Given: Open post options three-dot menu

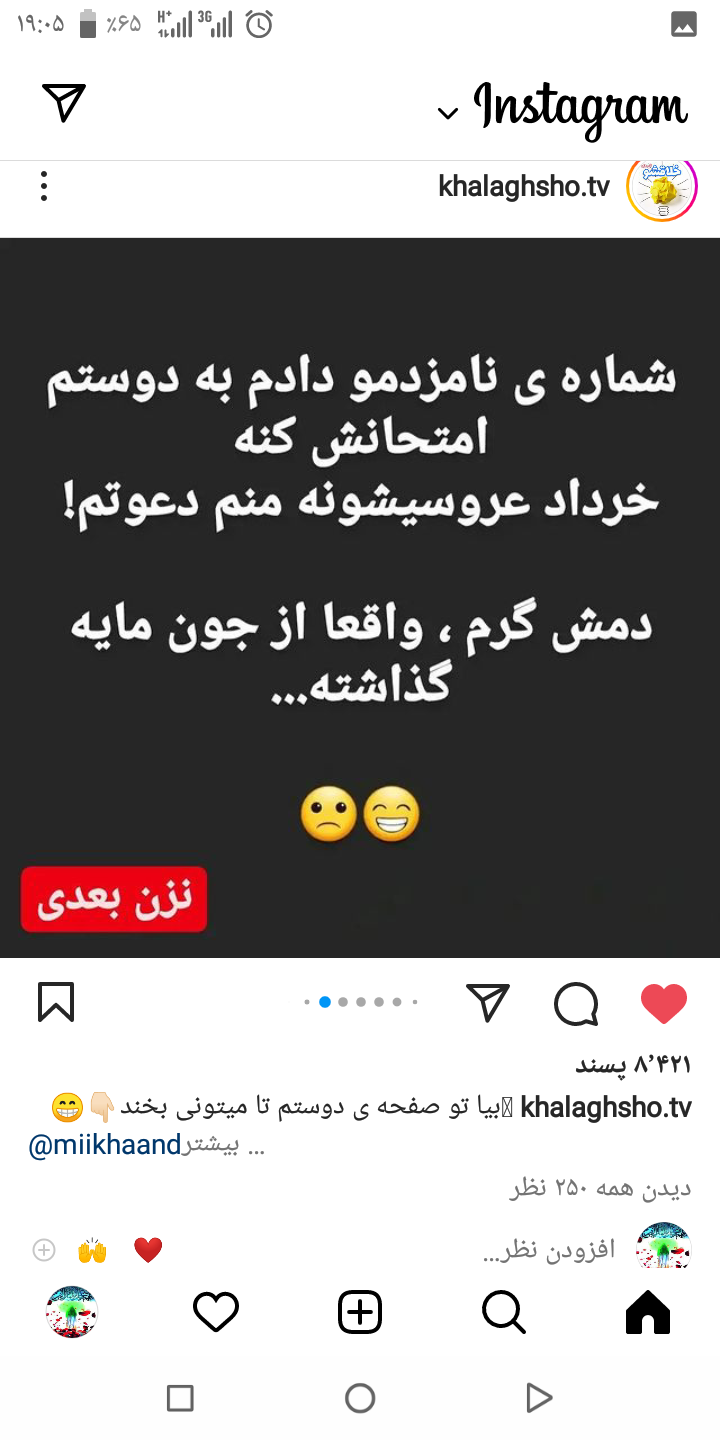Looking at the screenshot, I should point(44,186).
